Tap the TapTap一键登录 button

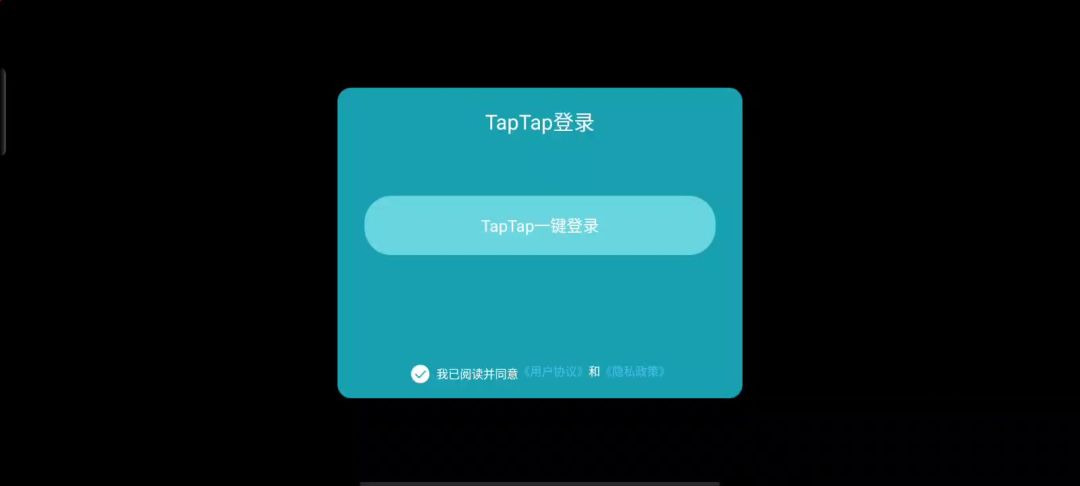pos(539,225)
